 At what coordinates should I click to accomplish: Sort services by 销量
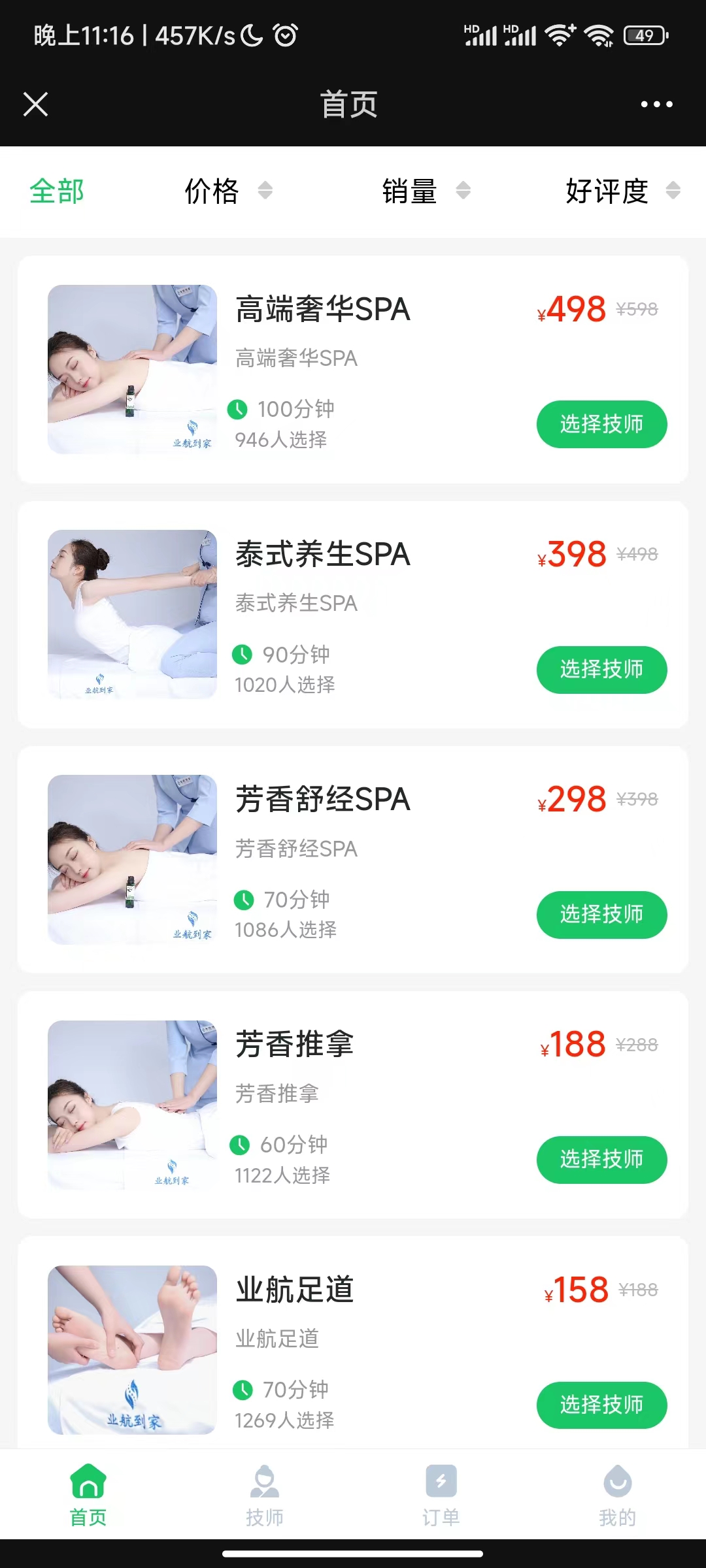[x=425, y=191]
